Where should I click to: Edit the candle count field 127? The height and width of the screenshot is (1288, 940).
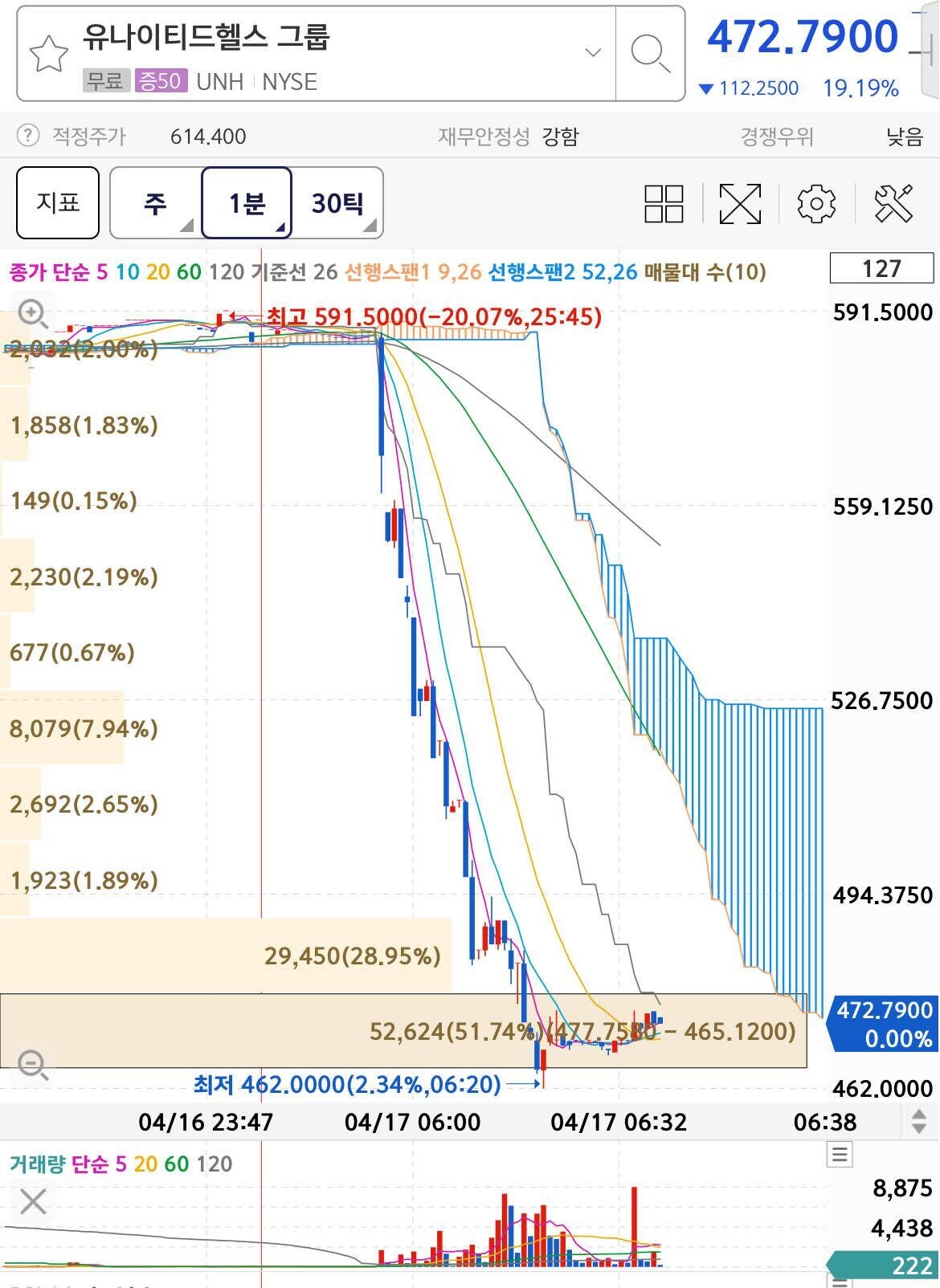click(881, 268)
